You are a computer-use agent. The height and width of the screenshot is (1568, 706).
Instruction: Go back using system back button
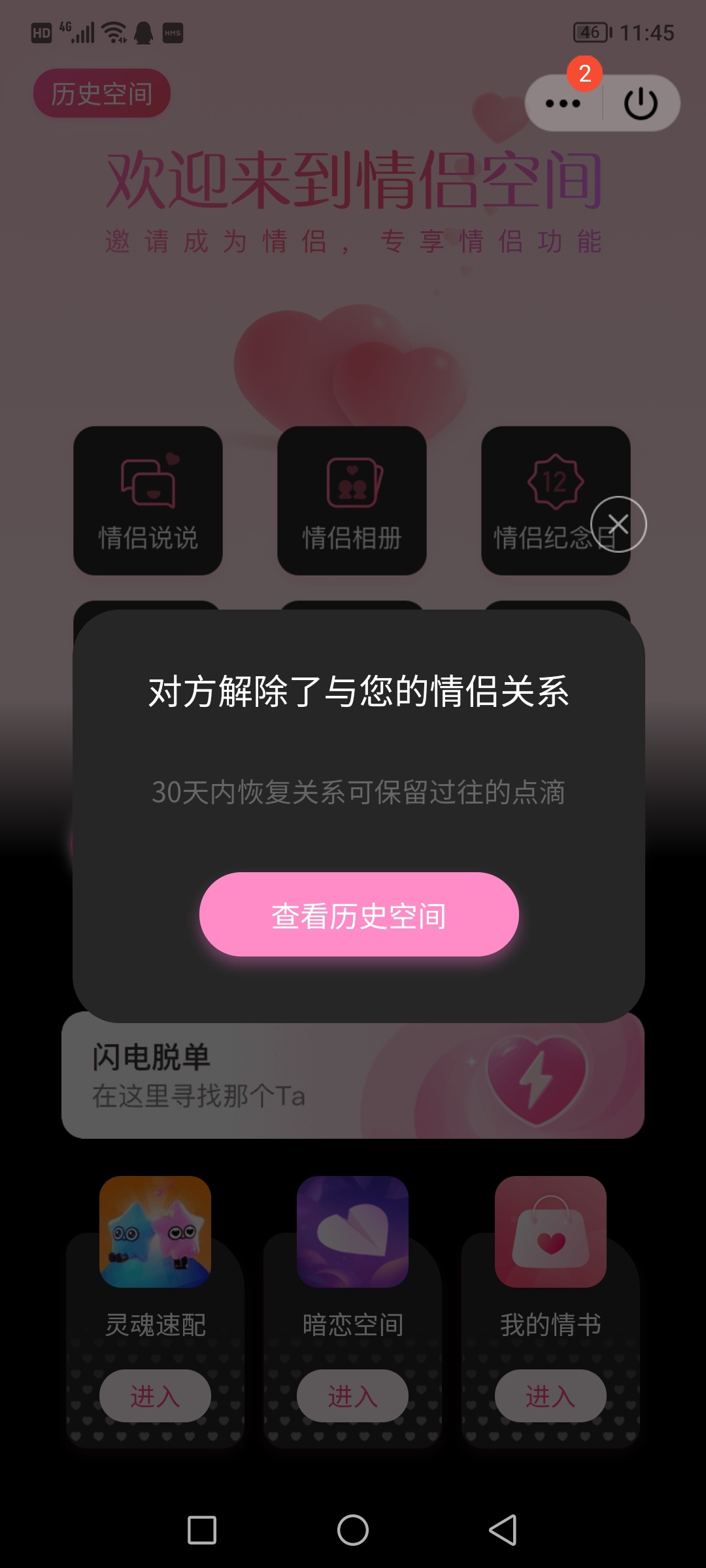(x=503, y=1530)
